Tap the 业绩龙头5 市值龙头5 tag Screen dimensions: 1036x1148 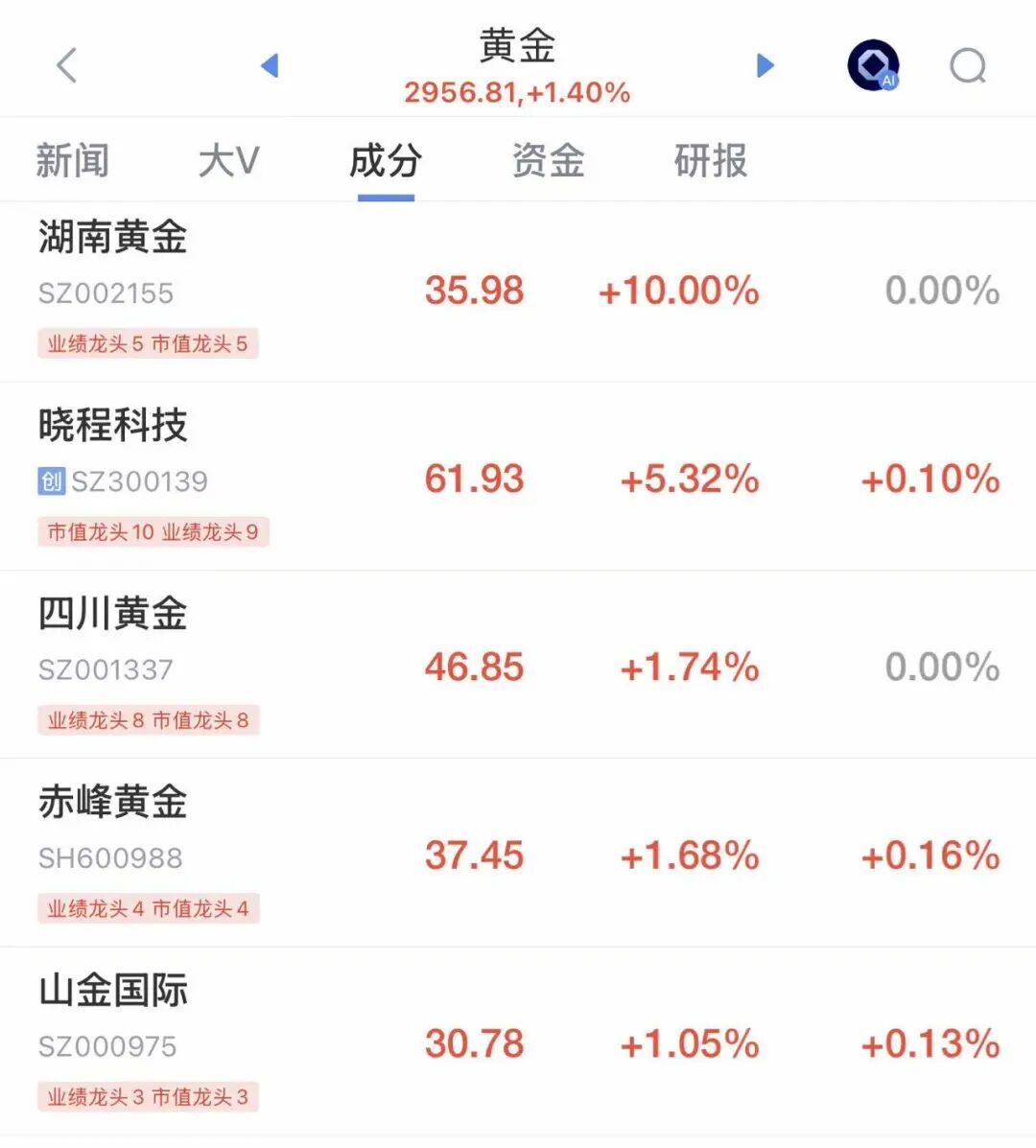(x=147, y=344)
